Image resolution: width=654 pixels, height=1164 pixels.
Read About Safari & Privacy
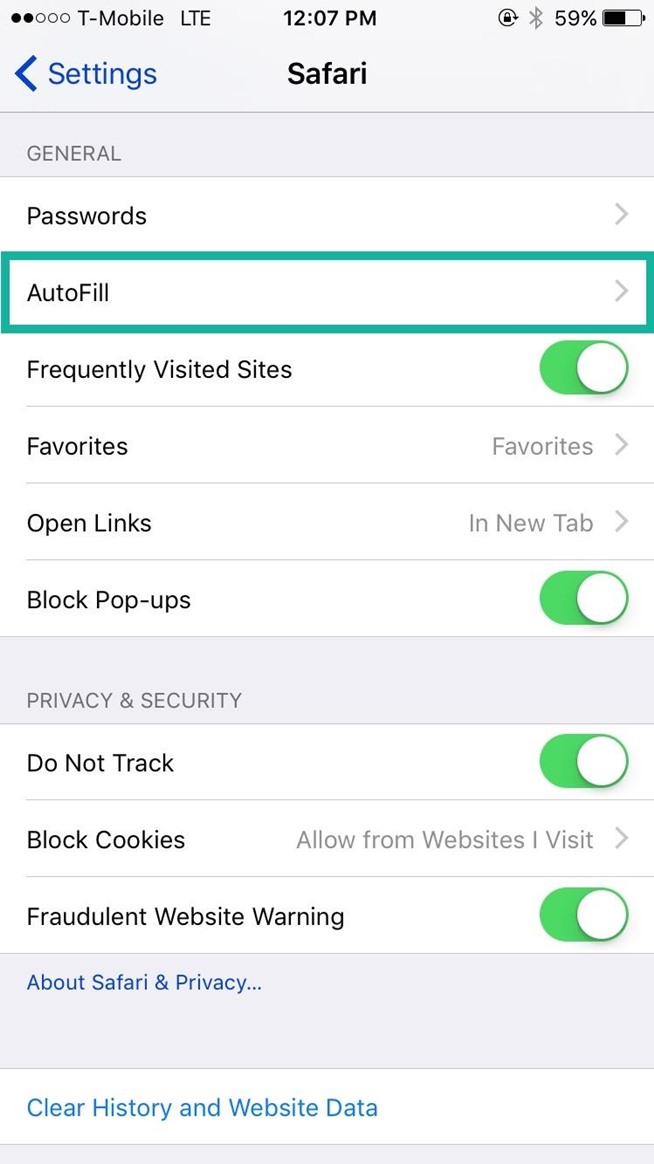click(144, 983)
